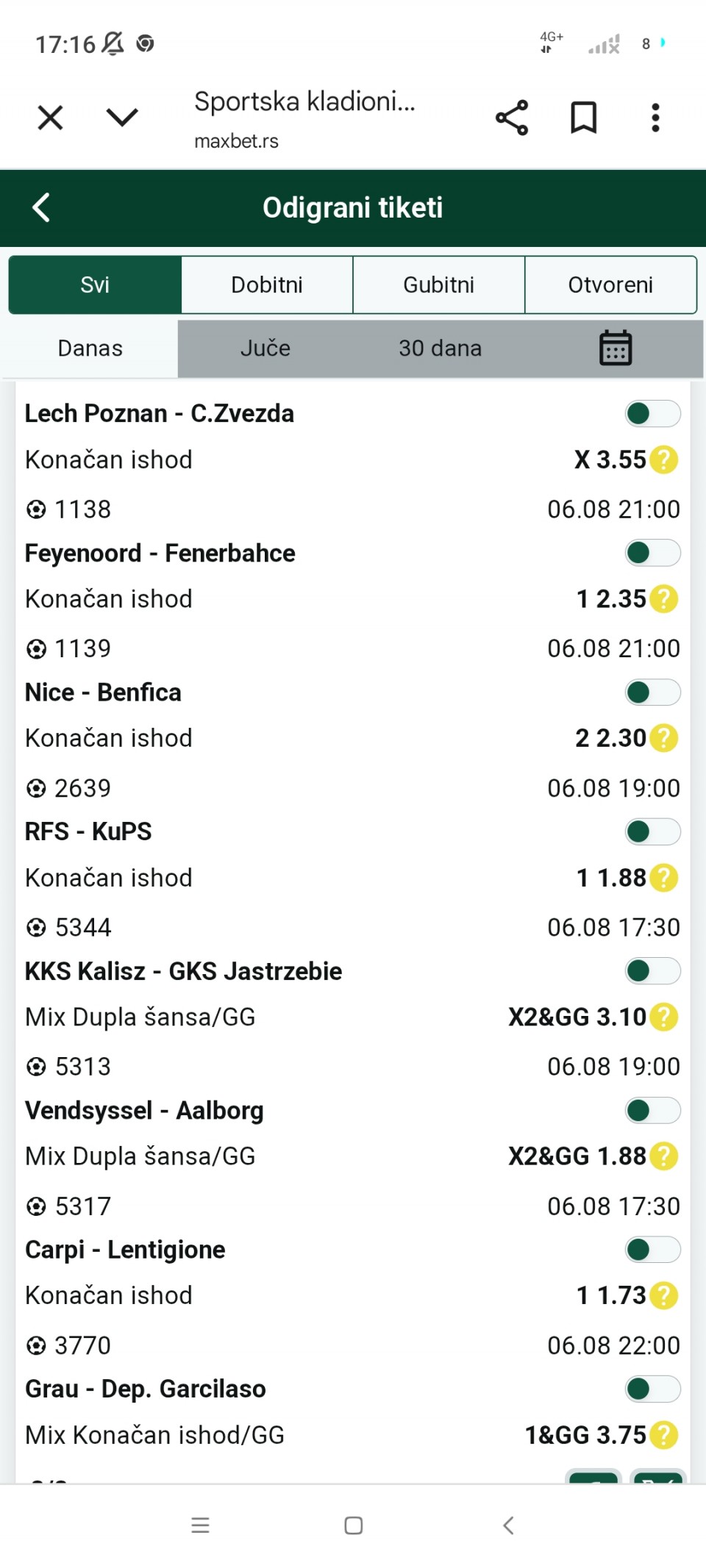Toggle the Carpi - Lentigione switch
This screenshot has width=706, height=1568.
coord(652,1250)
